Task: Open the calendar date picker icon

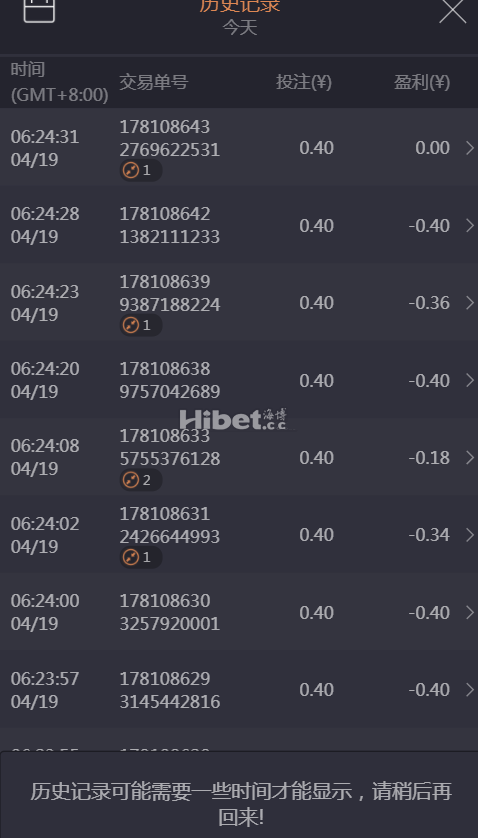Action: pyautogui.click(x=39, y=11)
